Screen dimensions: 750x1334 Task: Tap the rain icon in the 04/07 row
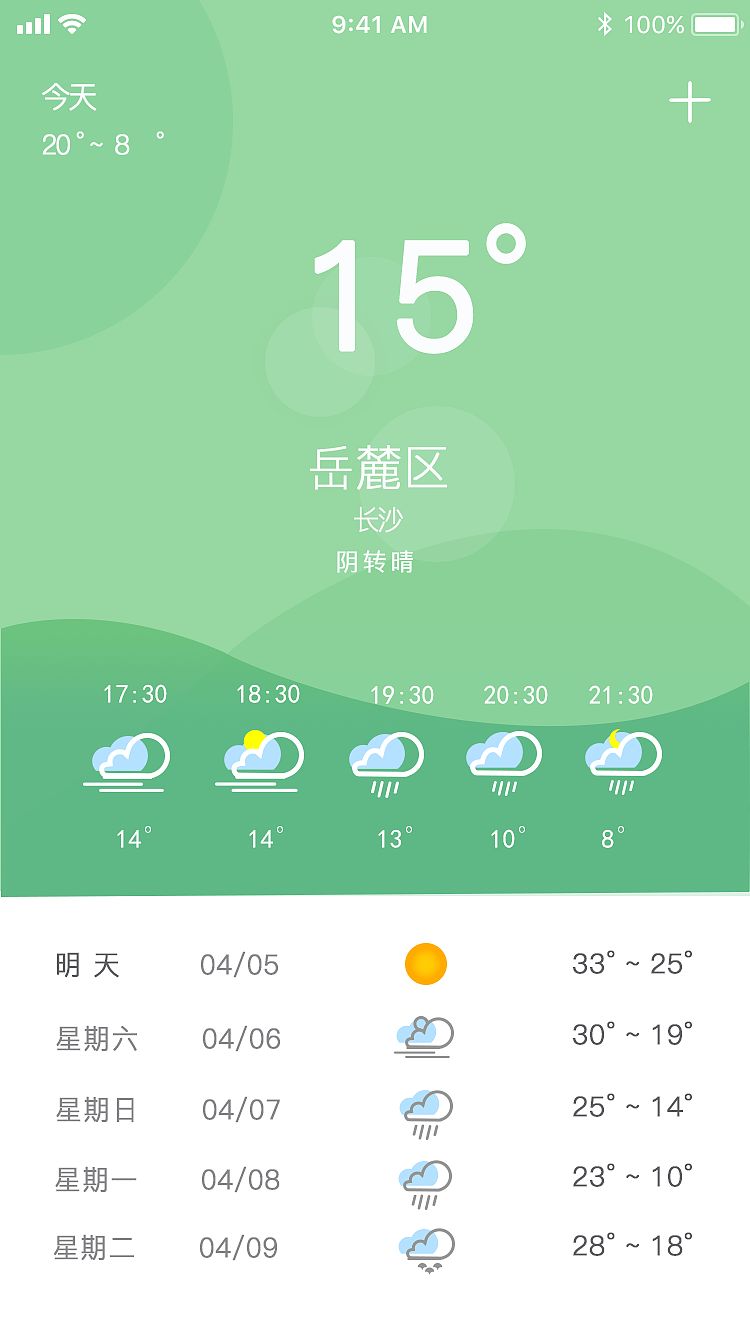click(427, 1110)
